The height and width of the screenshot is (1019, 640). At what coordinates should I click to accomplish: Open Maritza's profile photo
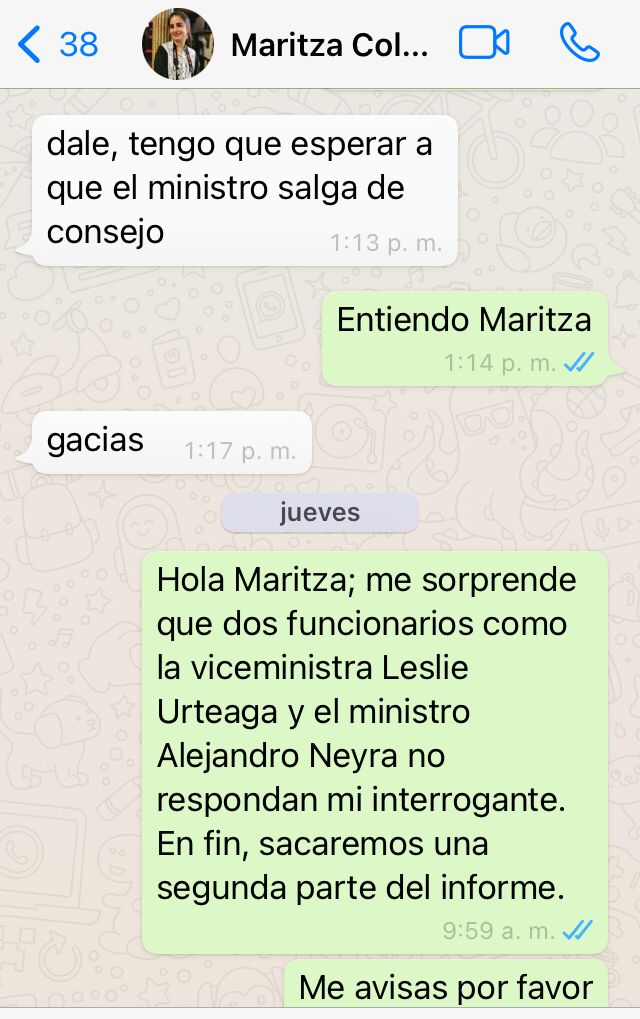(x=178, y=44)
